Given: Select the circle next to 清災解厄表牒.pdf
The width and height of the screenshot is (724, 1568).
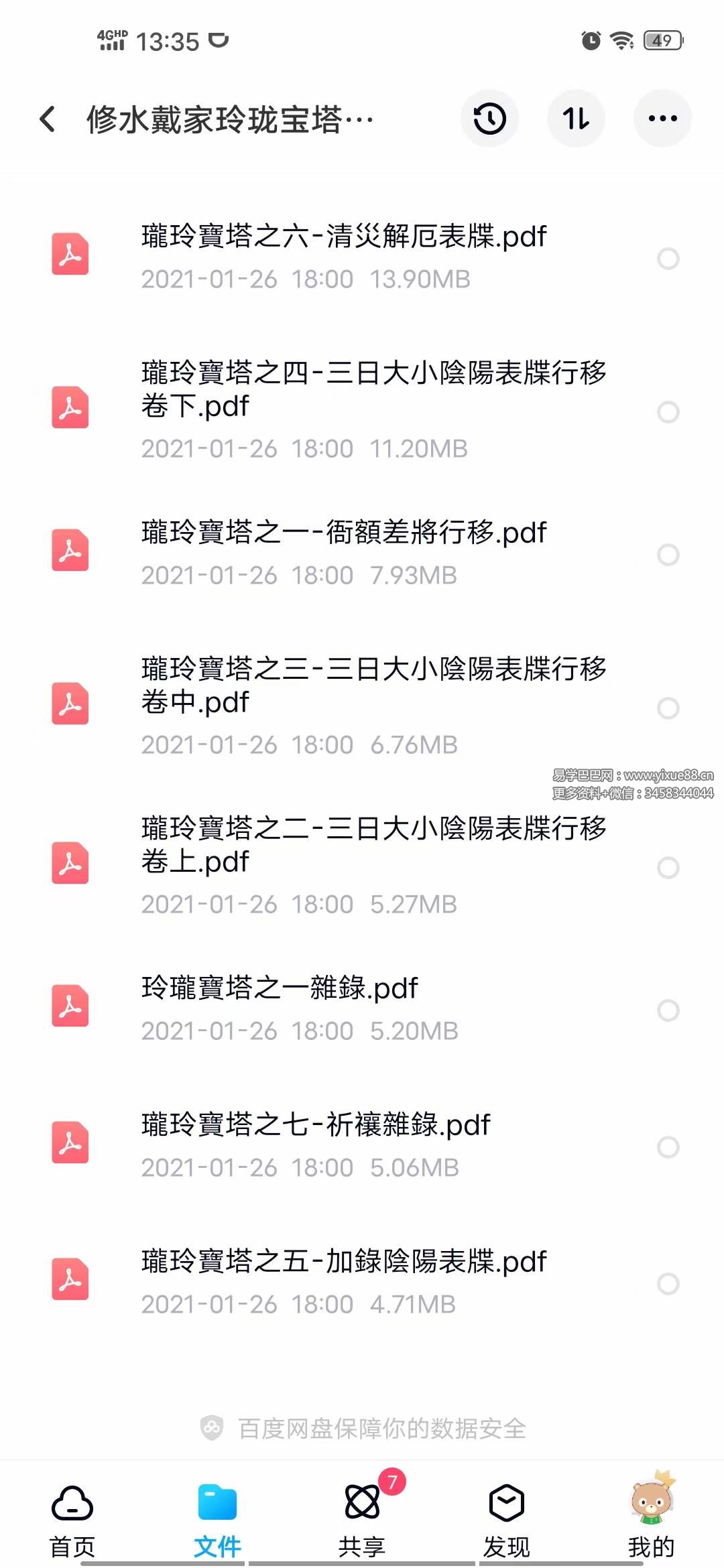Looking at the screenshot, I should tap(670, 258).
